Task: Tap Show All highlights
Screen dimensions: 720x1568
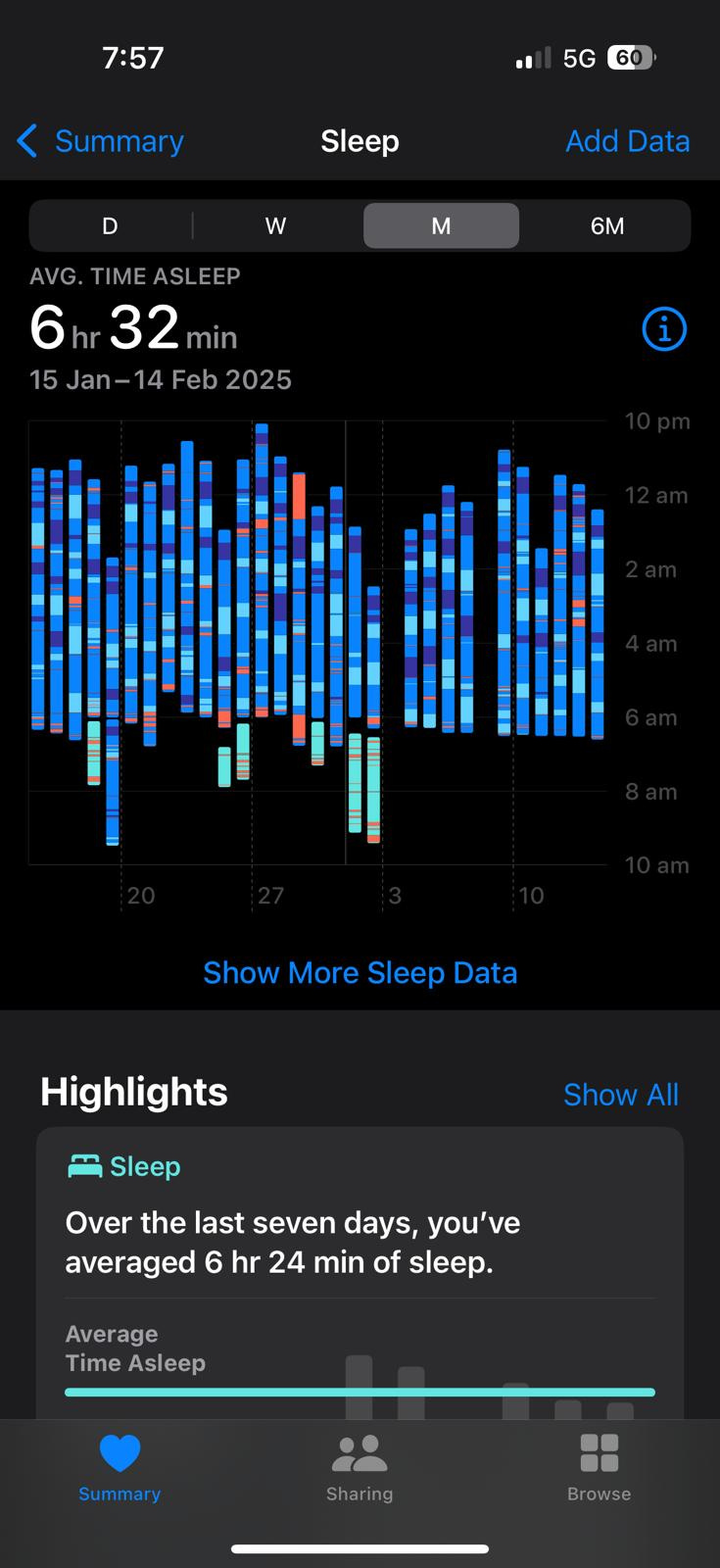Action: pyautogui.click(x=621, y=1095)
